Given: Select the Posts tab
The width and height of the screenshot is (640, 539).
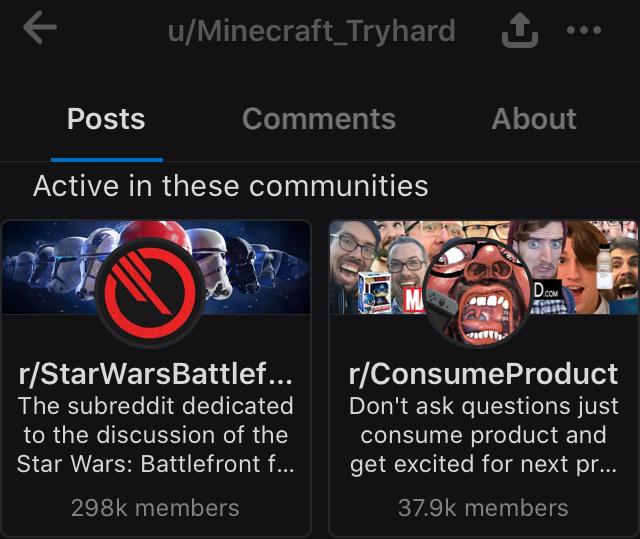Looking at the screenshot, I should (x=106, y=119).
